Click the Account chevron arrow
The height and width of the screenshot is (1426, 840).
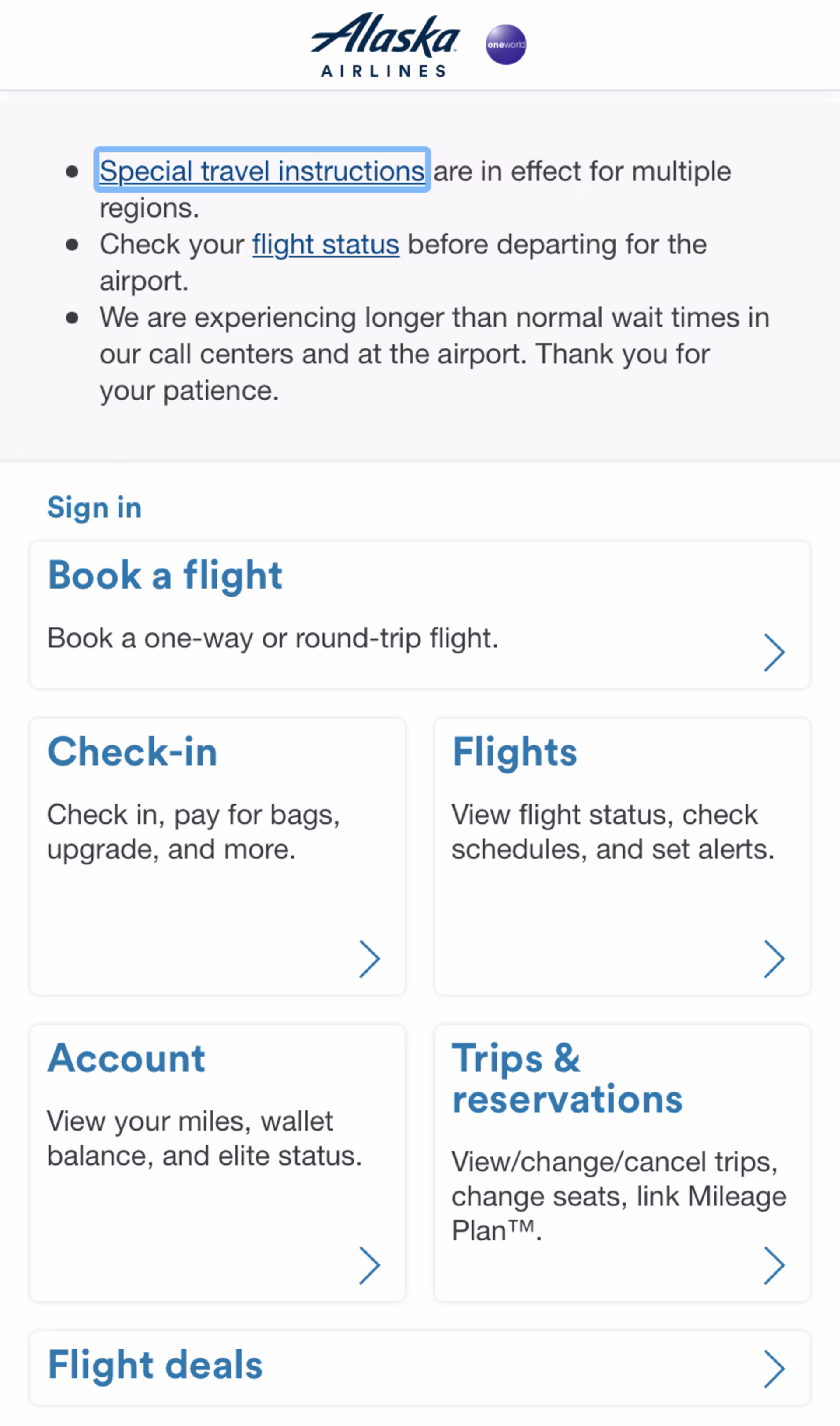369,1264
